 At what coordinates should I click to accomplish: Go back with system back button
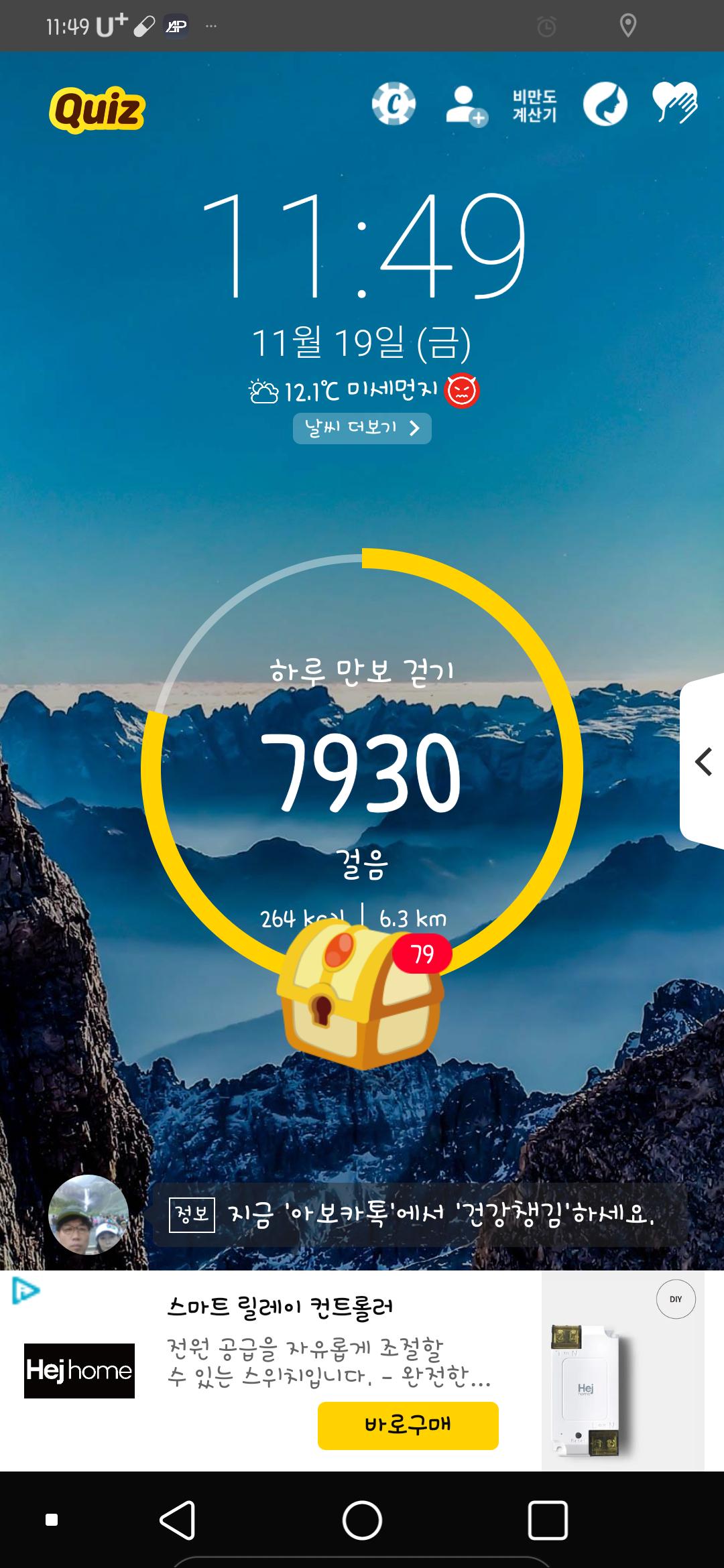[x=178, y=1520]
